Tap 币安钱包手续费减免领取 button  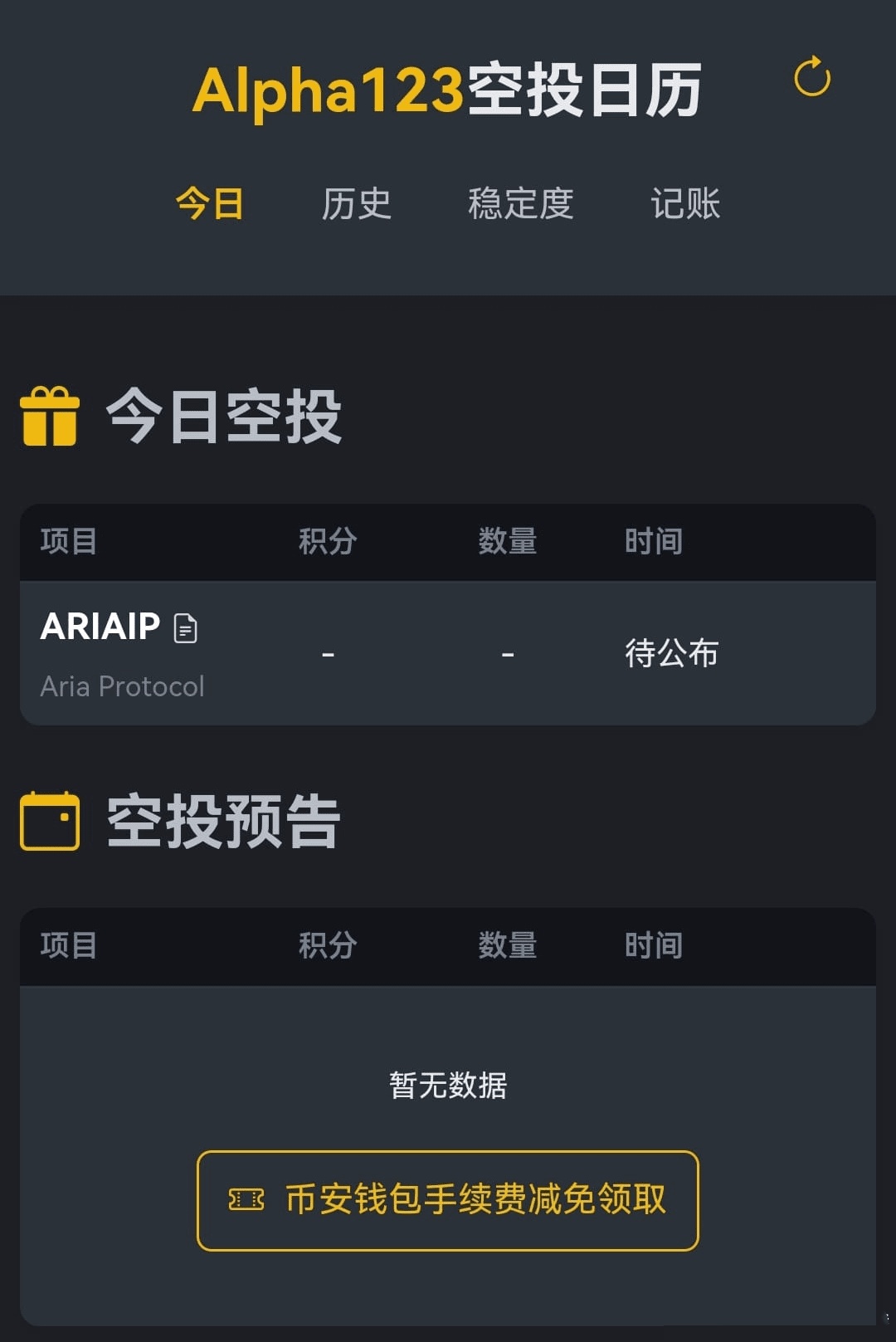coord(448,1200)
